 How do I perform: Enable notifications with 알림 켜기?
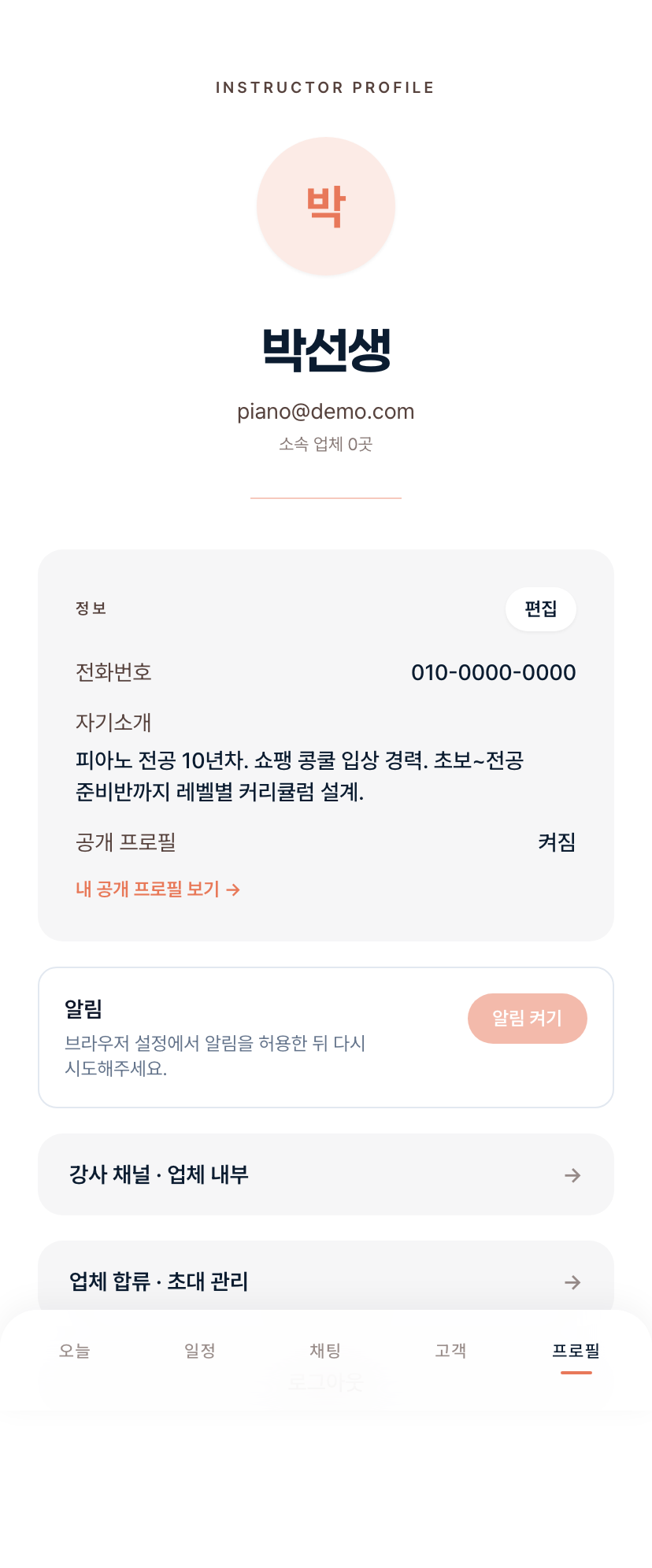point(527,1019)
